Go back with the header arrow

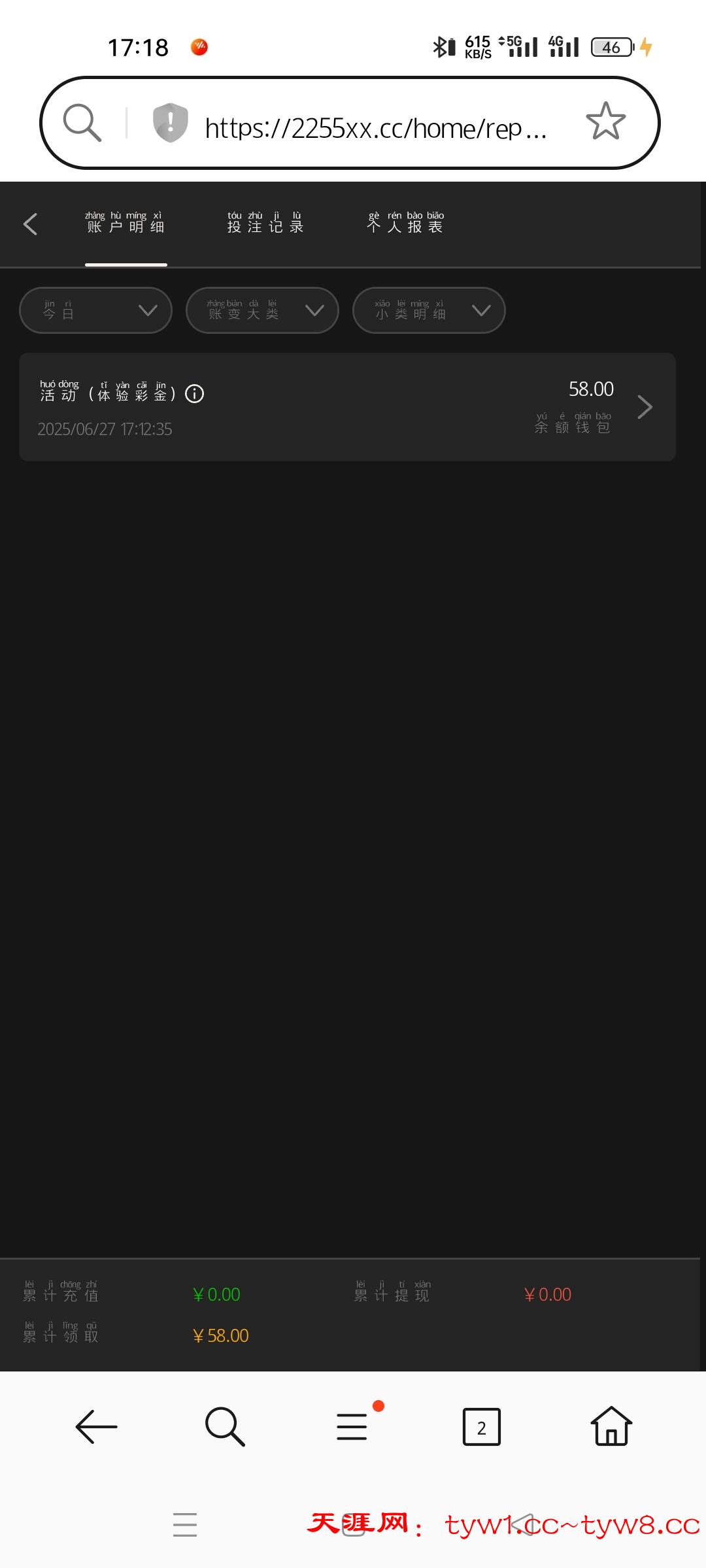pyautogui.click(x=31, y=224)
